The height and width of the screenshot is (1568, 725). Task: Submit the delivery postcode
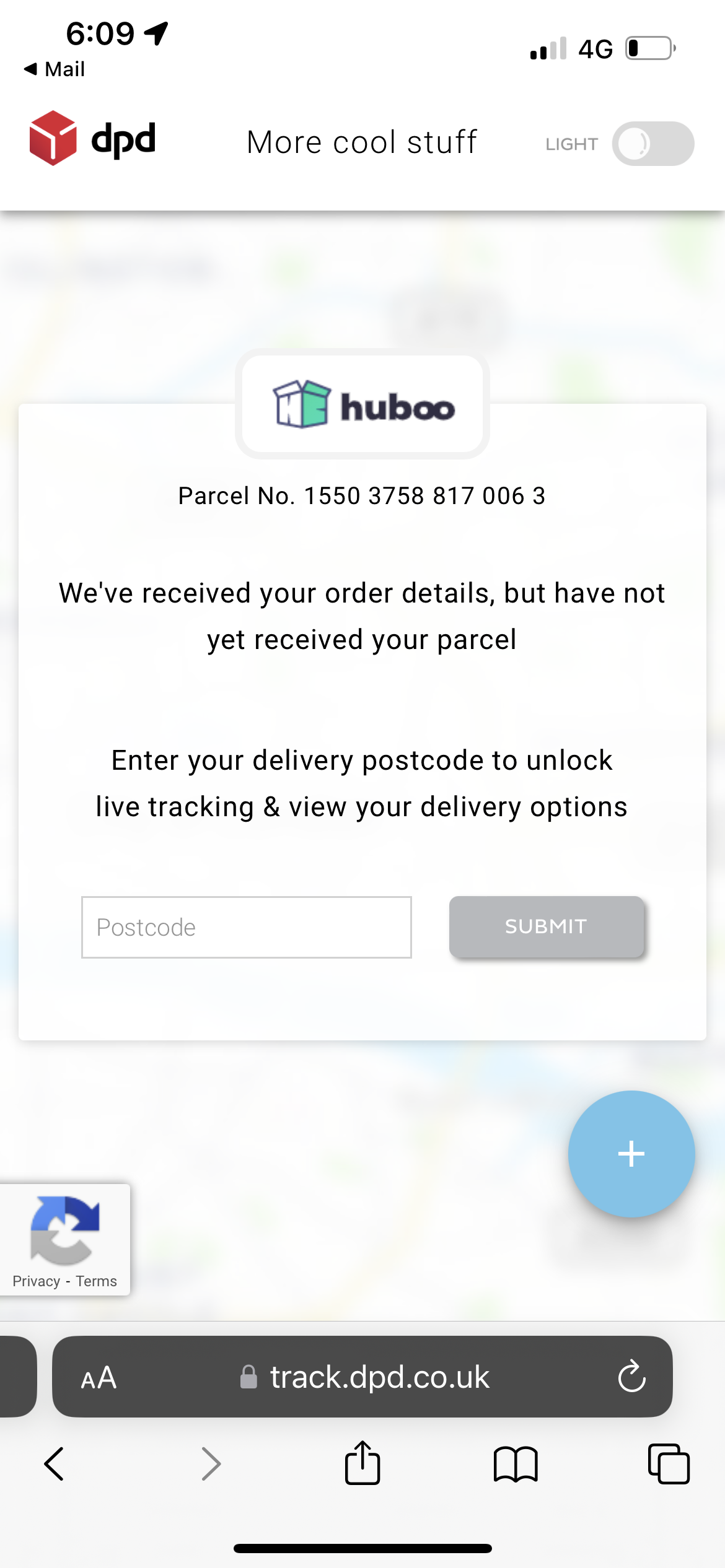(x=547, y=926)
